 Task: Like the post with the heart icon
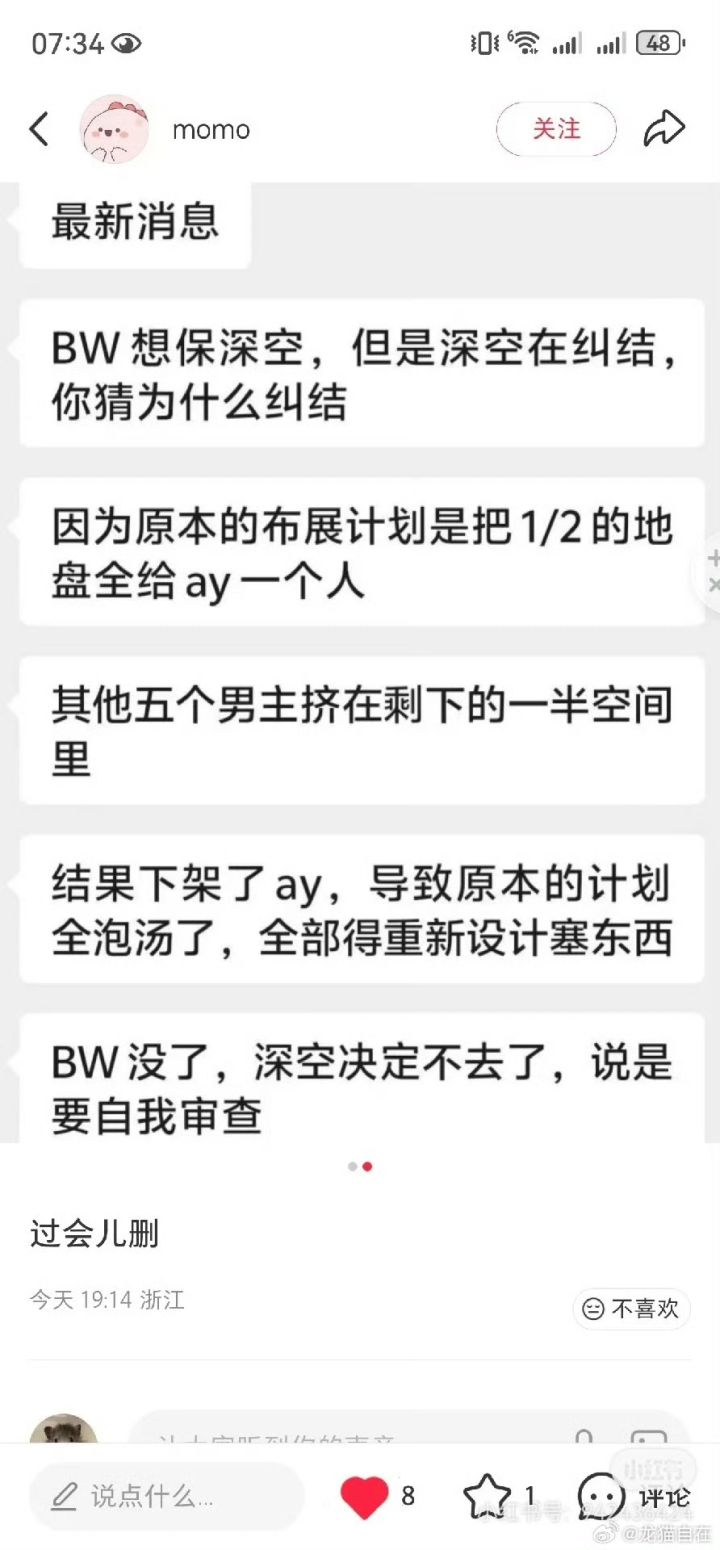(364, 1497)
